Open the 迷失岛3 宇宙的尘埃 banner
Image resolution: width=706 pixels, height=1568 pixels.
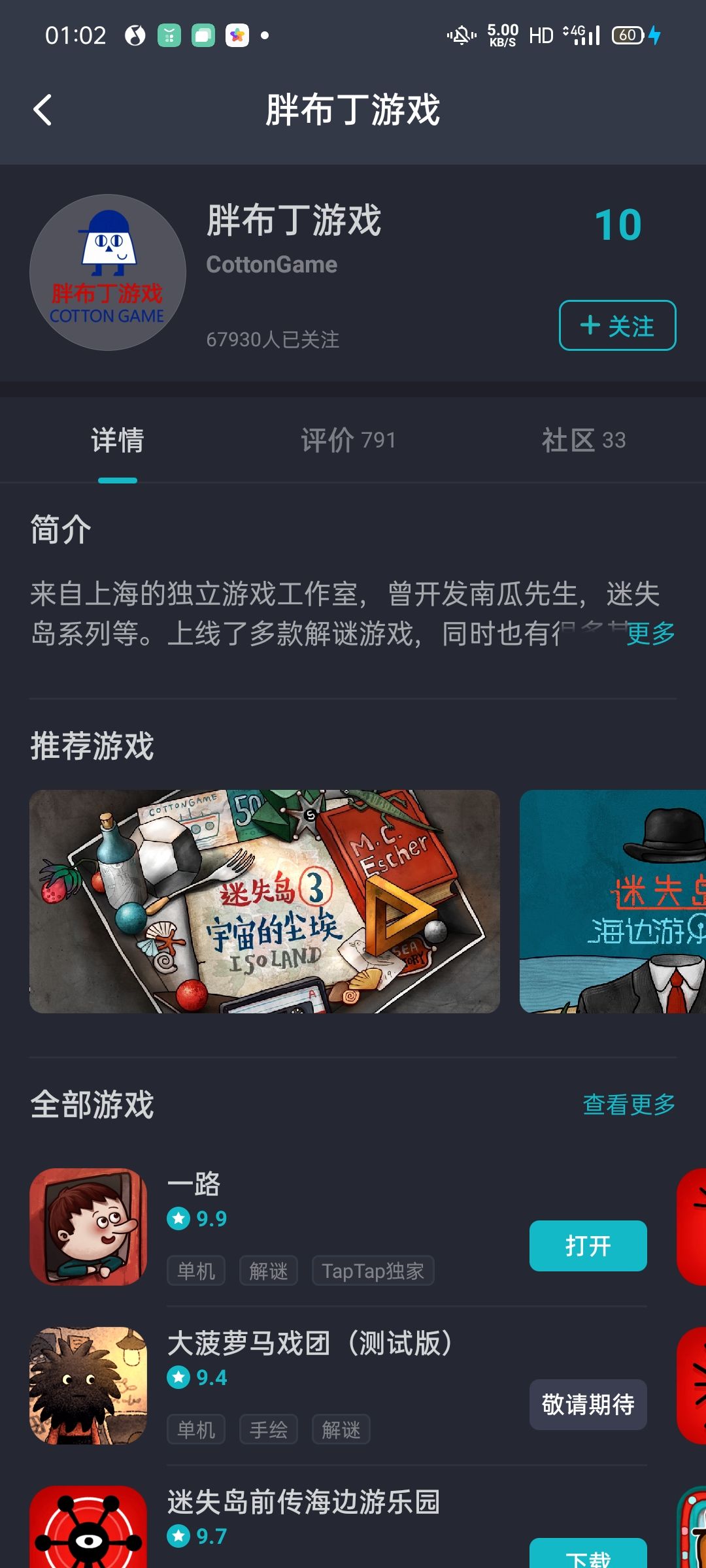pyautogui.click(x=265, y=902)
